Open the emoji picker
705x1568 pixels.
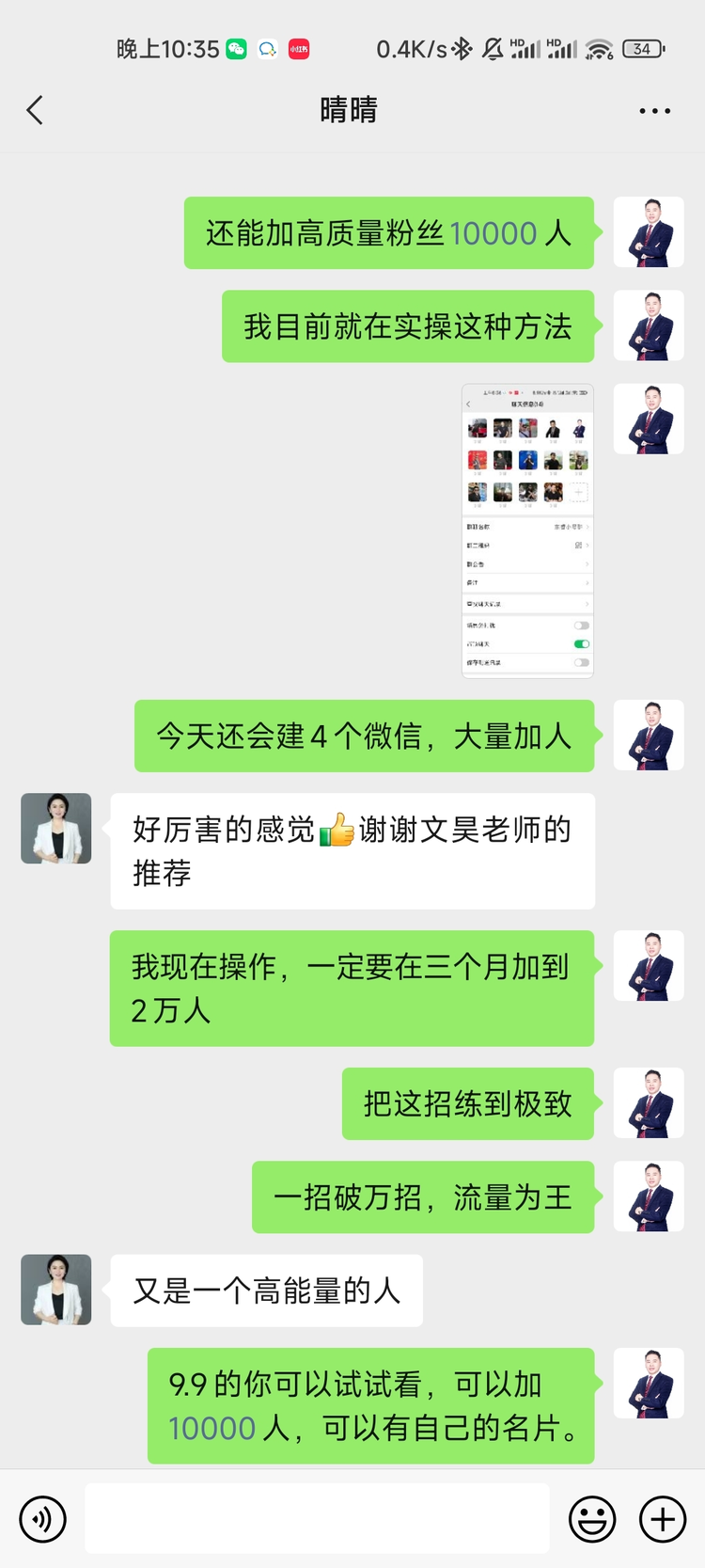pyautogui.click(x=592, y=1519)
